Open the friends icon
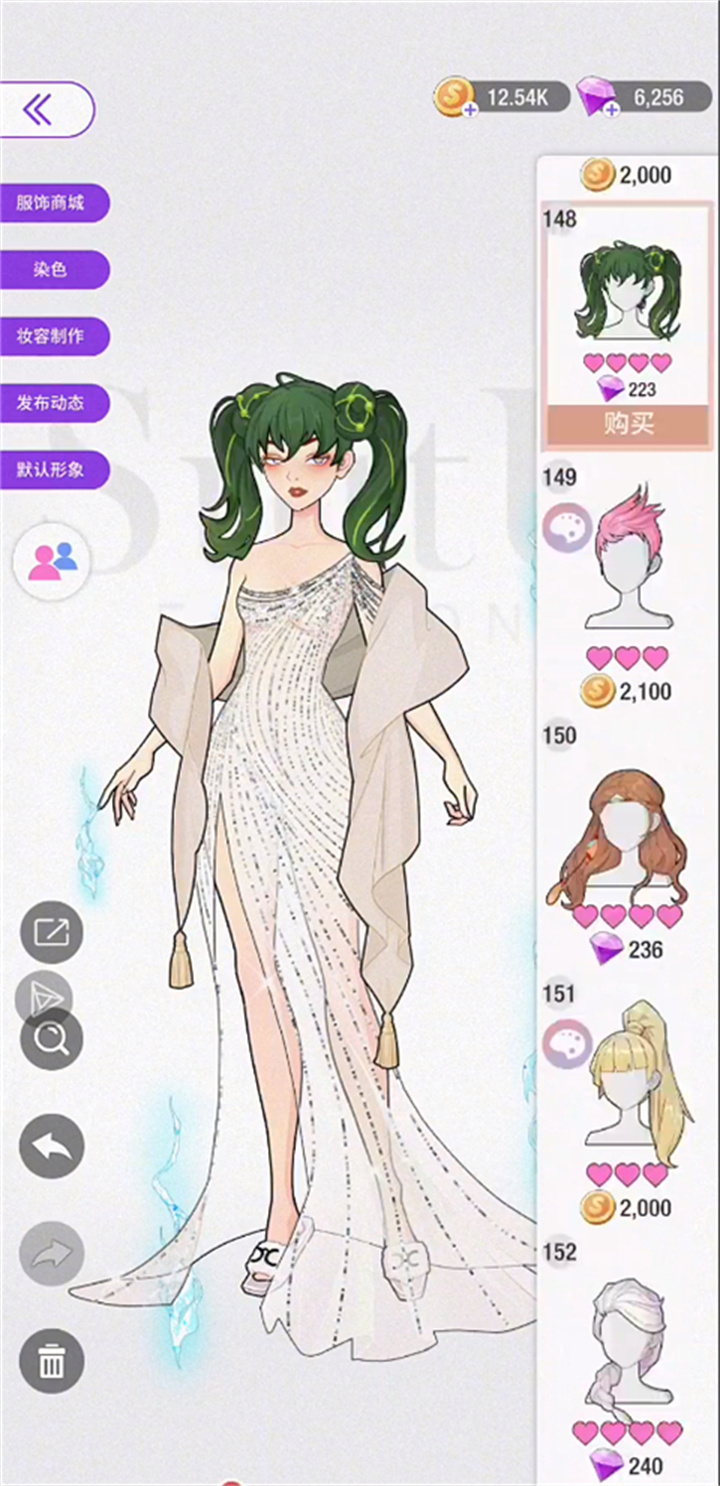 (x=52, y=562)
